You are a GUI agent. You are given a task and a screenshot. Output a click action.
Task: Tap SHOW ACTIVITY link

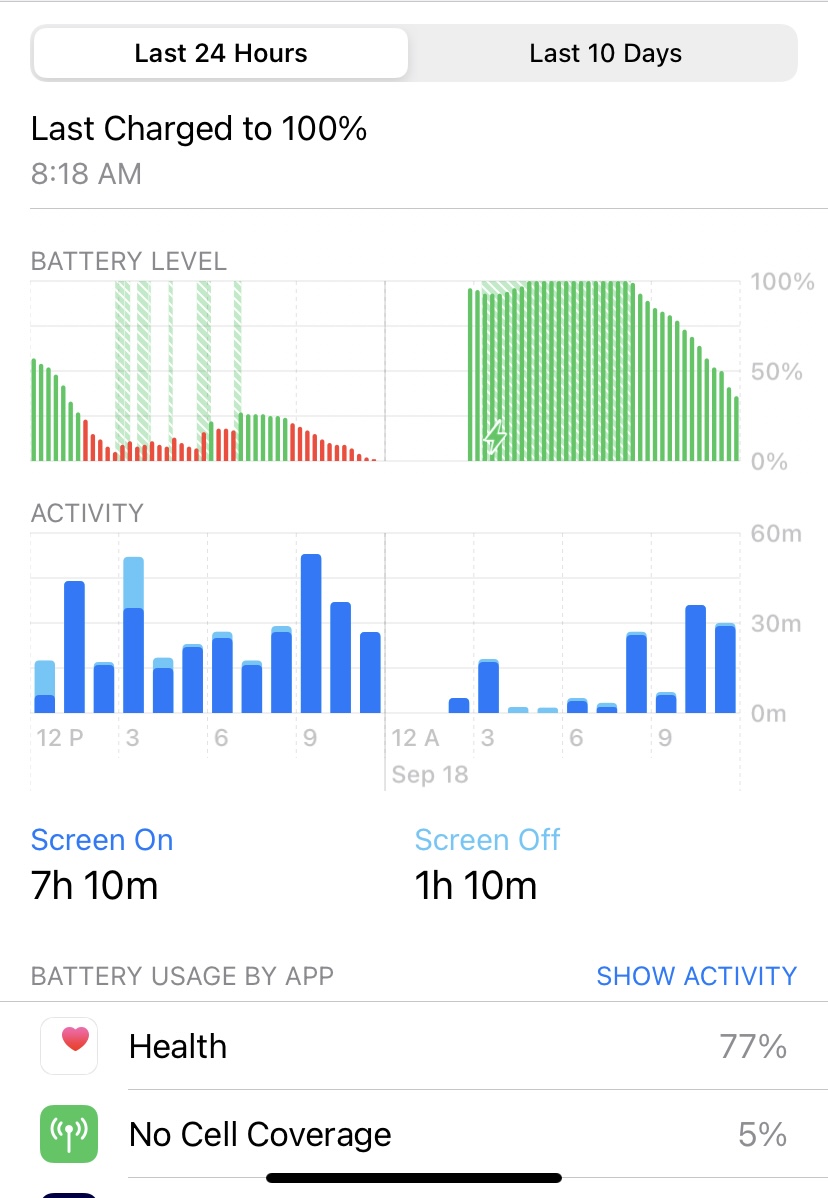click(696, 976)
